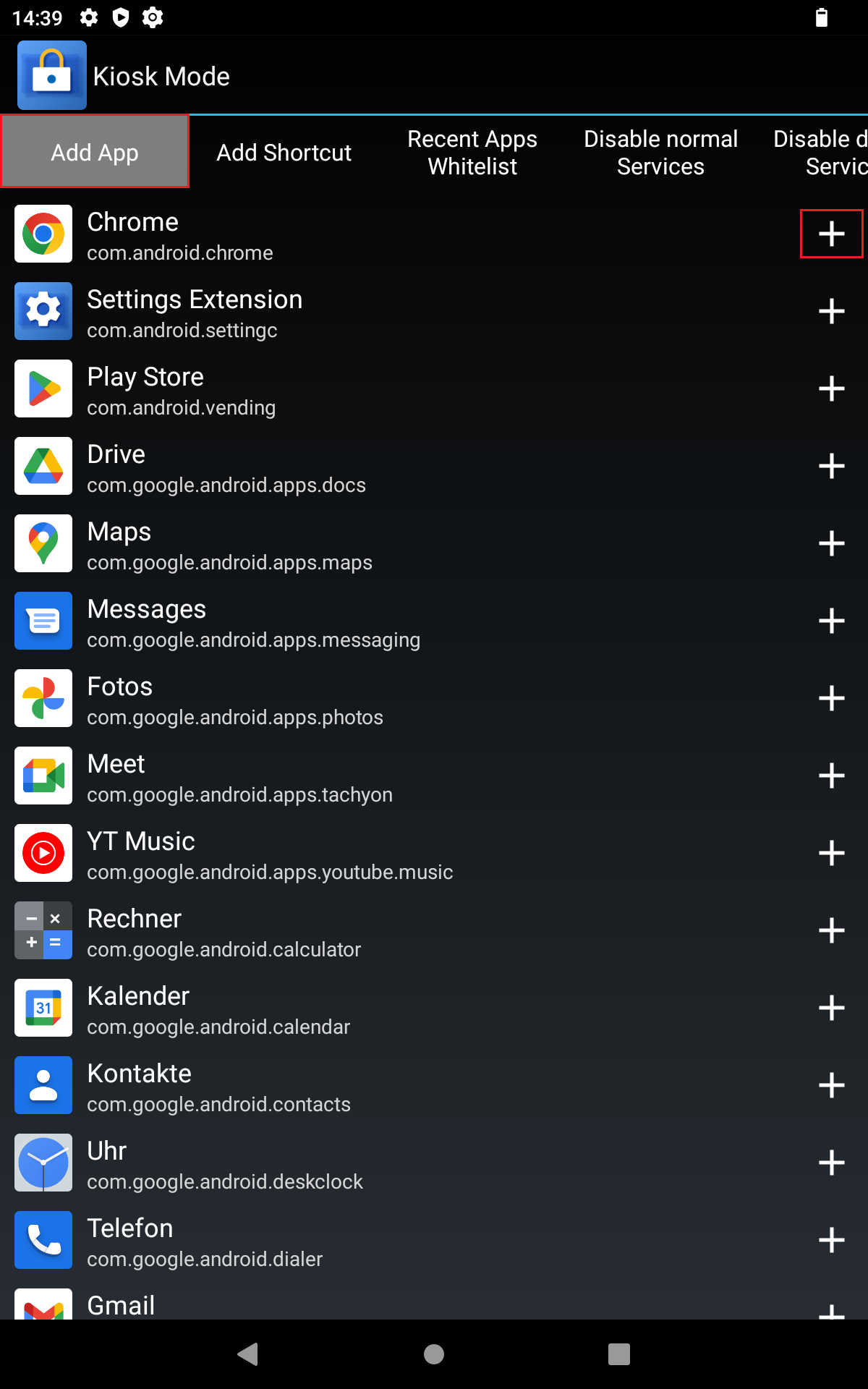Tap the plus next to Play Store
Image resolution: width=868 pixels, height=1389 pixels.
point(831,388)
